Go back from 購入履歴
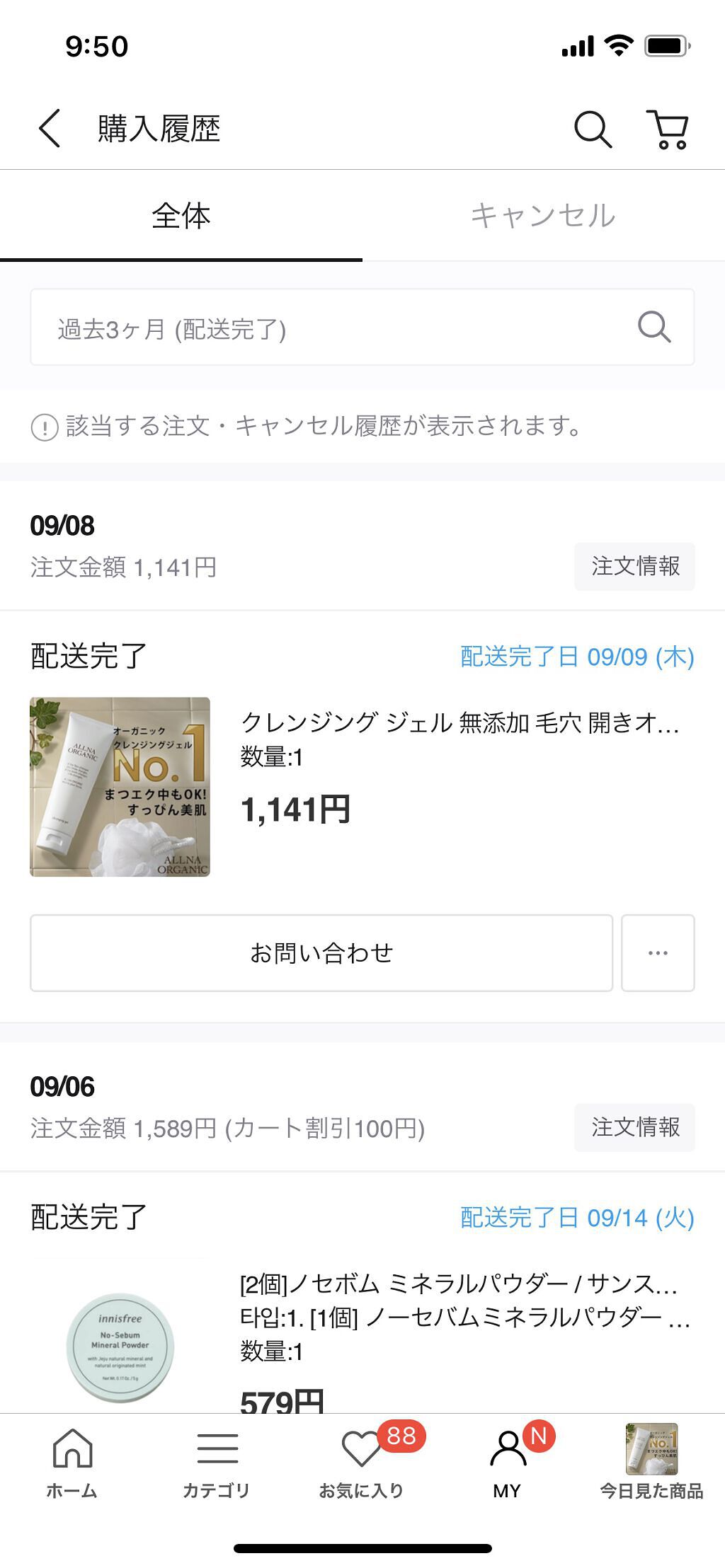 coord(50,129)
